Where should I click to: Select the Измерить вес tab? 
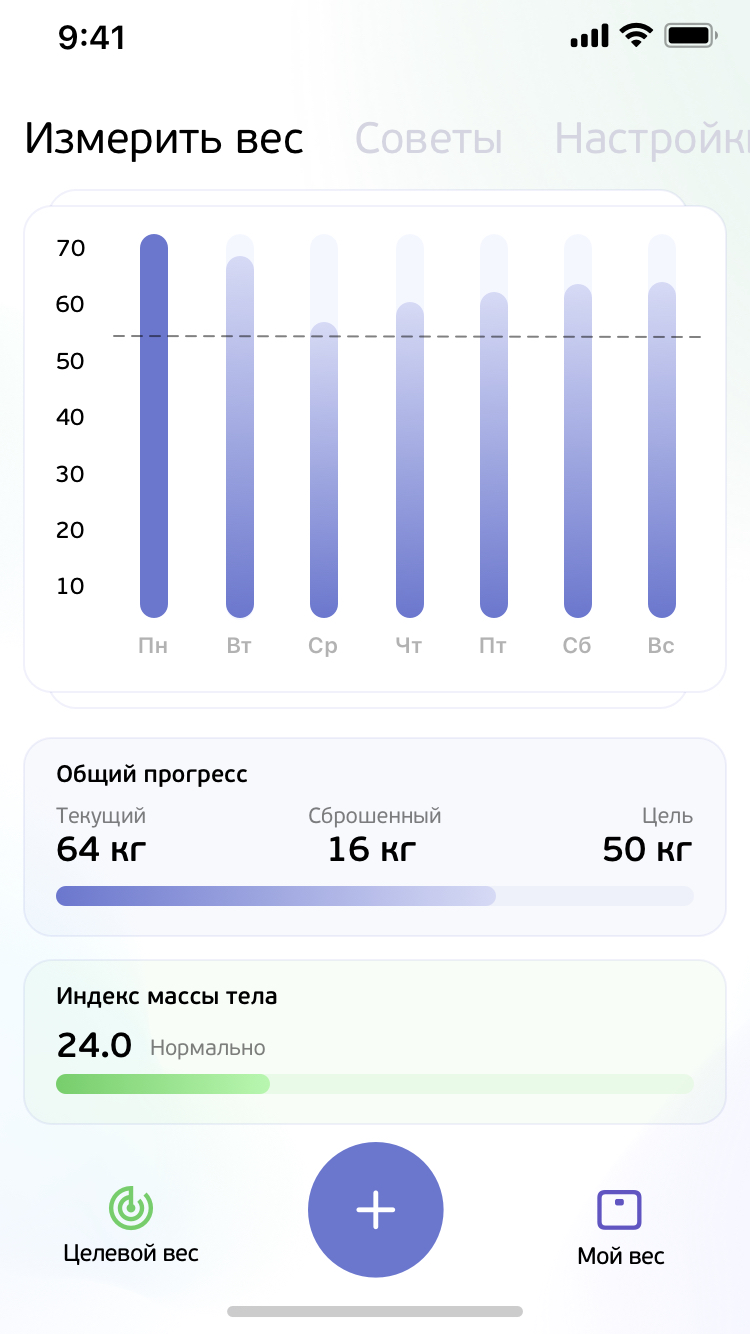point(166,139)
